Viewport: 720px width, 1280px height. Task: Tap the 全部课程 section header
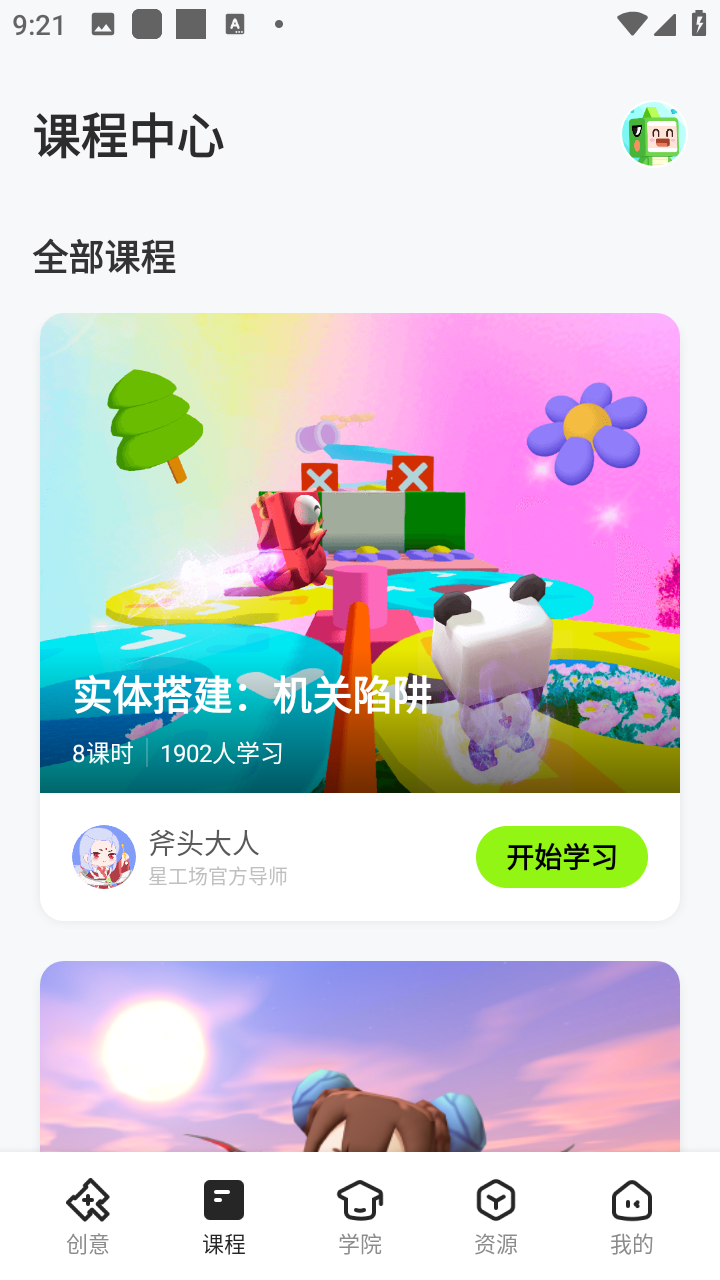[105, 258]
